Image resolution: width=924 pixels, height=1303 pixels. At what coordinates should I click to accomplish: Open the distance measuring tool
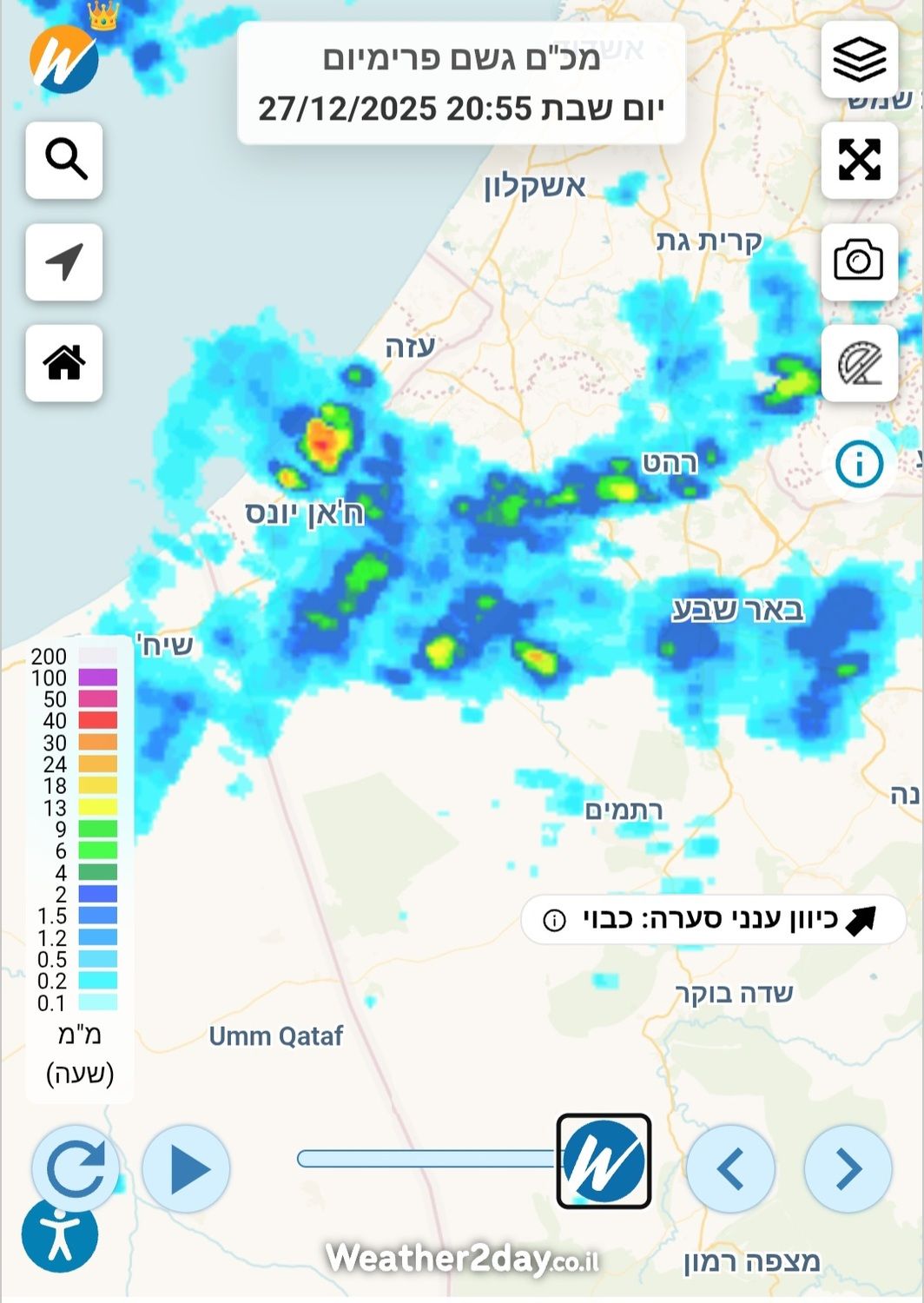tap(859, 363)
